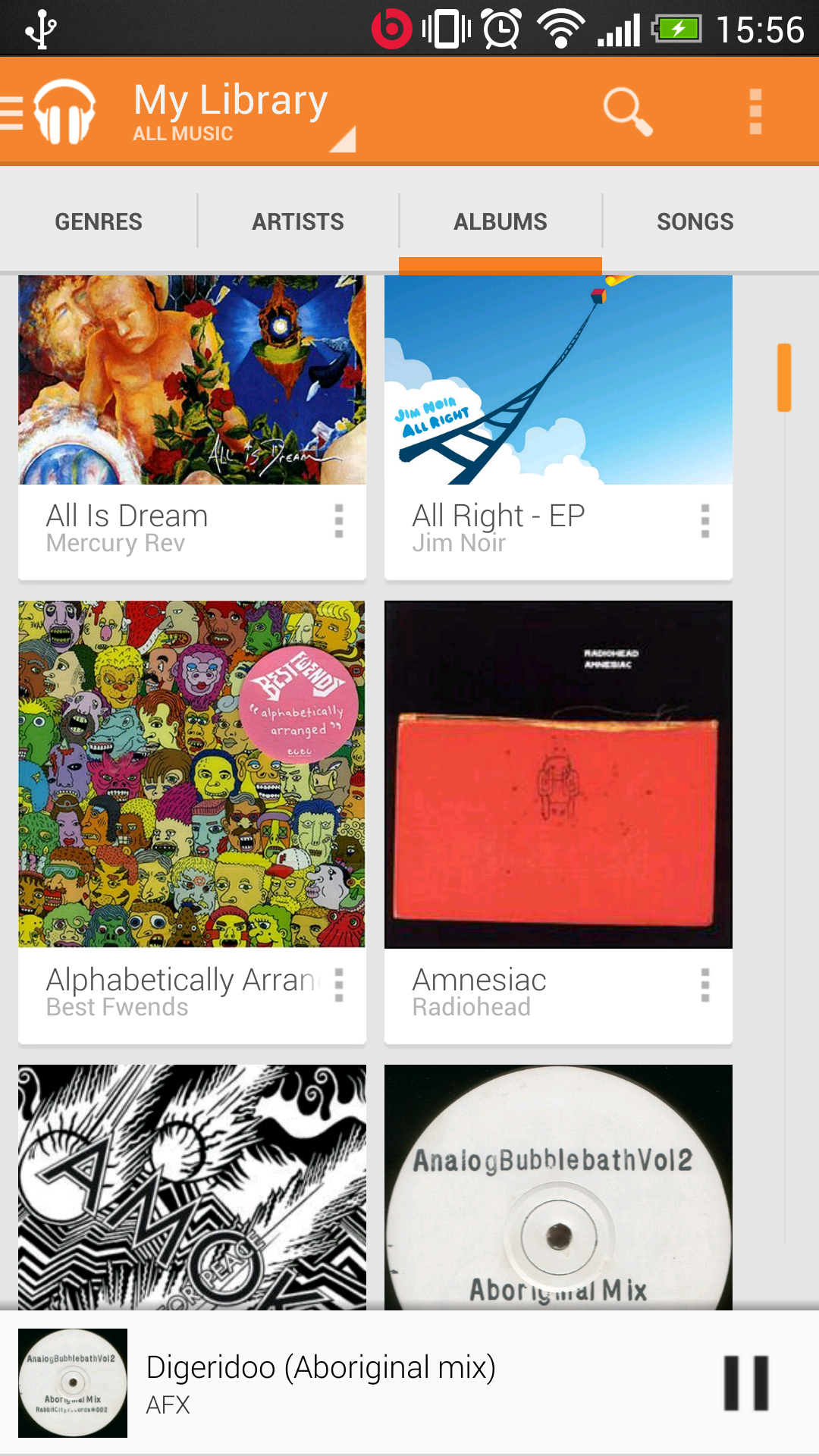Open the black and white Amok album
819x1456 pixels.
click(x=192, y=1187)
